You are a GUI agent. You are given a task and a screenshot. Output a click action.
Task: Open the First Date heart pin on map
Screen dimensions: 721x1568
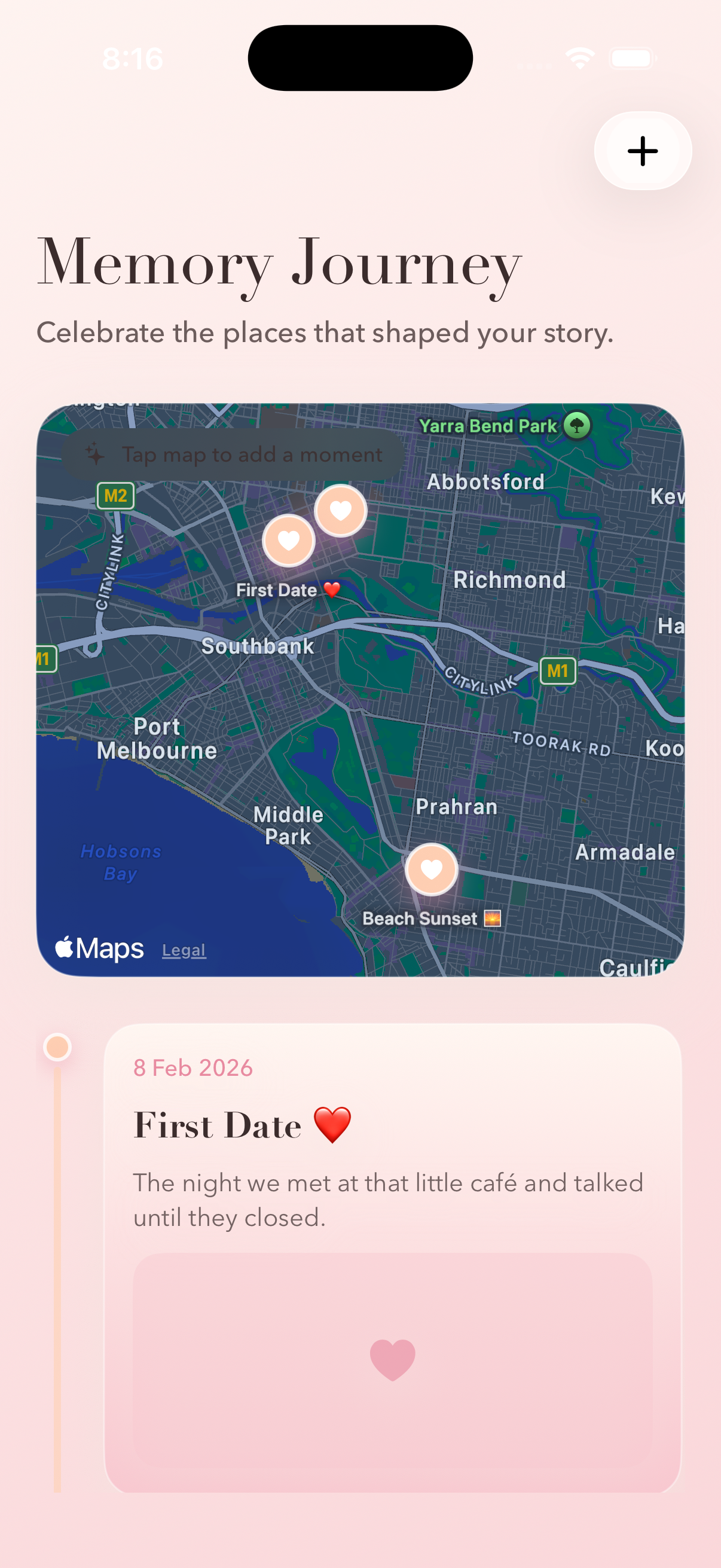pyautogui.click(x=288, y=541)
